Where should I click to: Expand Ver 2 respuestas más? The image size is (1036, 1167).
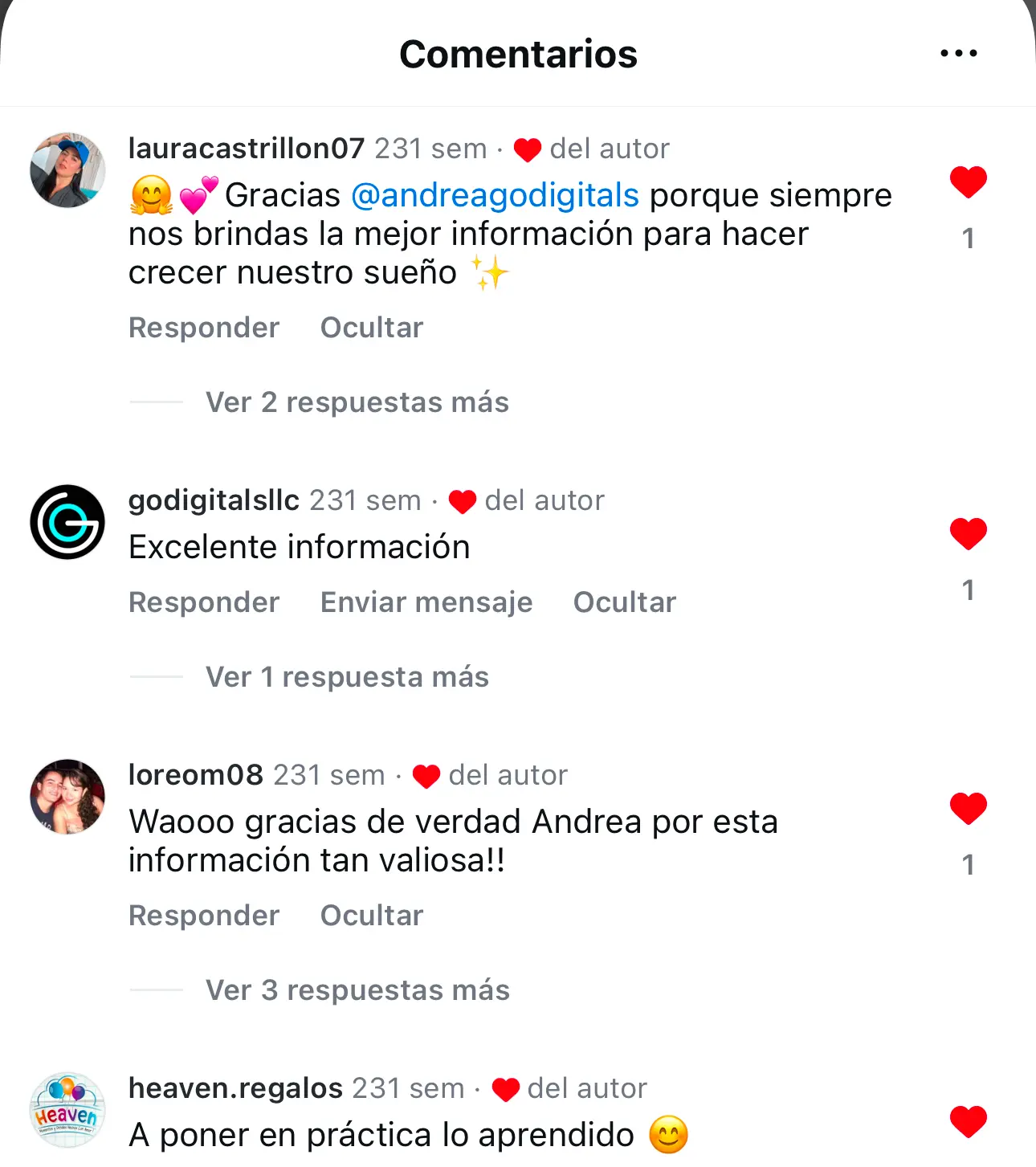357,402
